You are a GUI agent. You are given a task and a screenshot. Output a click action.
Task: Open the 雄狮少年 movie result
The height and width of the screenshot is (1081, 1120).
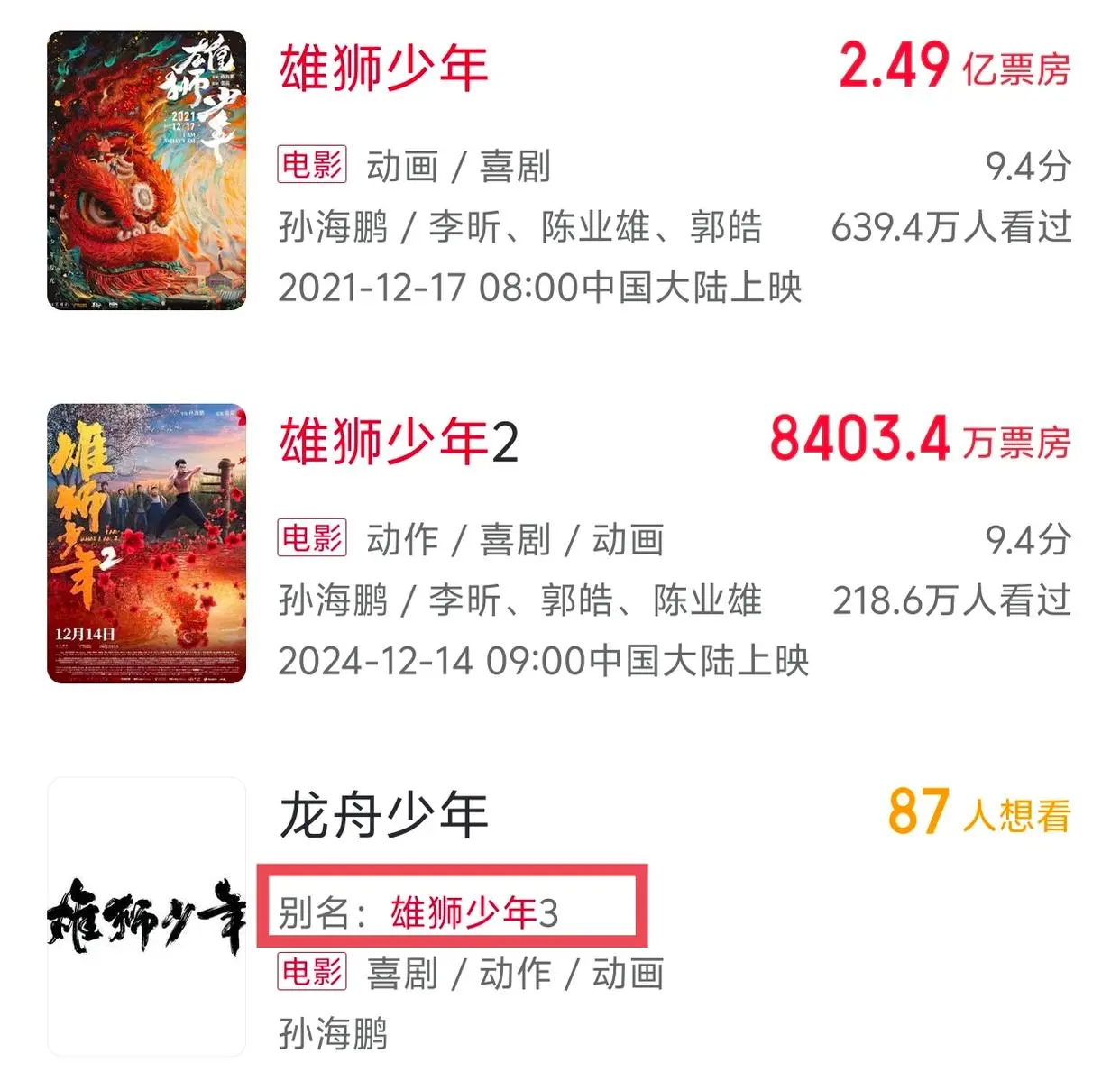pos(383,69)
